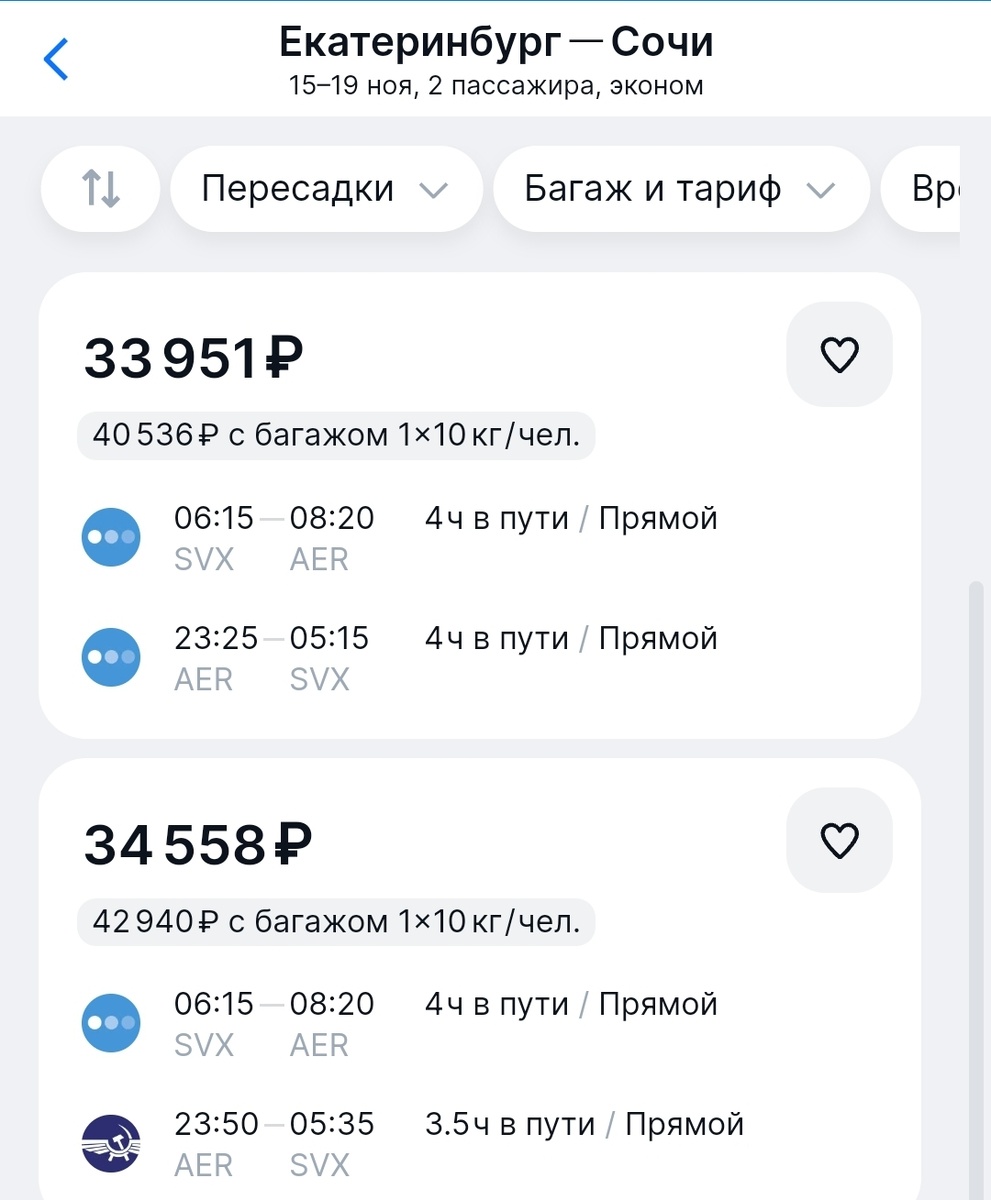Open the Пересадки filter dropdown

326,189
